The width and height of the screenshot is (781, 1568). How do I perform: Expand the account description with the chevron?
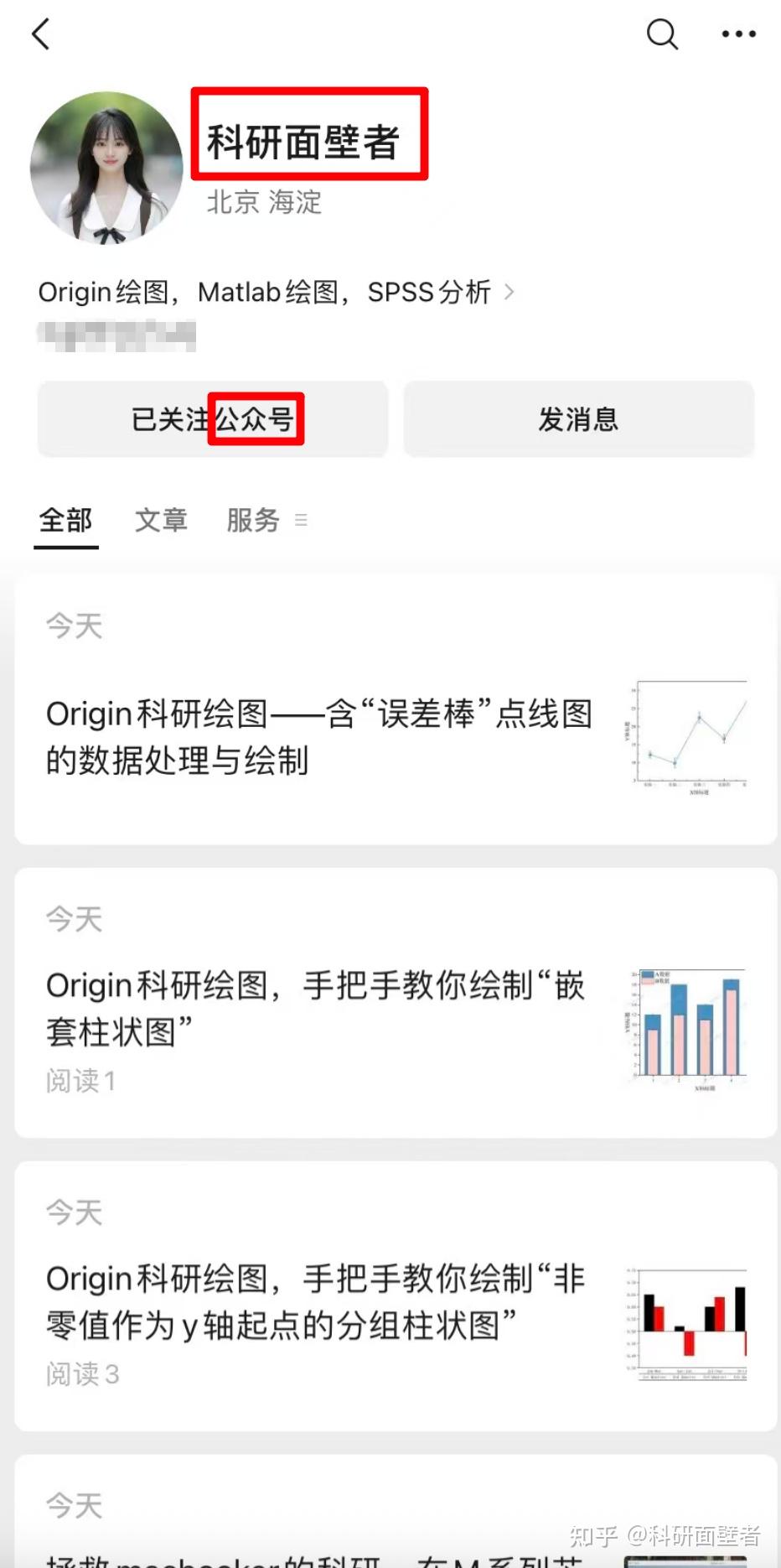pyautogui.click(x=508, y=292)
